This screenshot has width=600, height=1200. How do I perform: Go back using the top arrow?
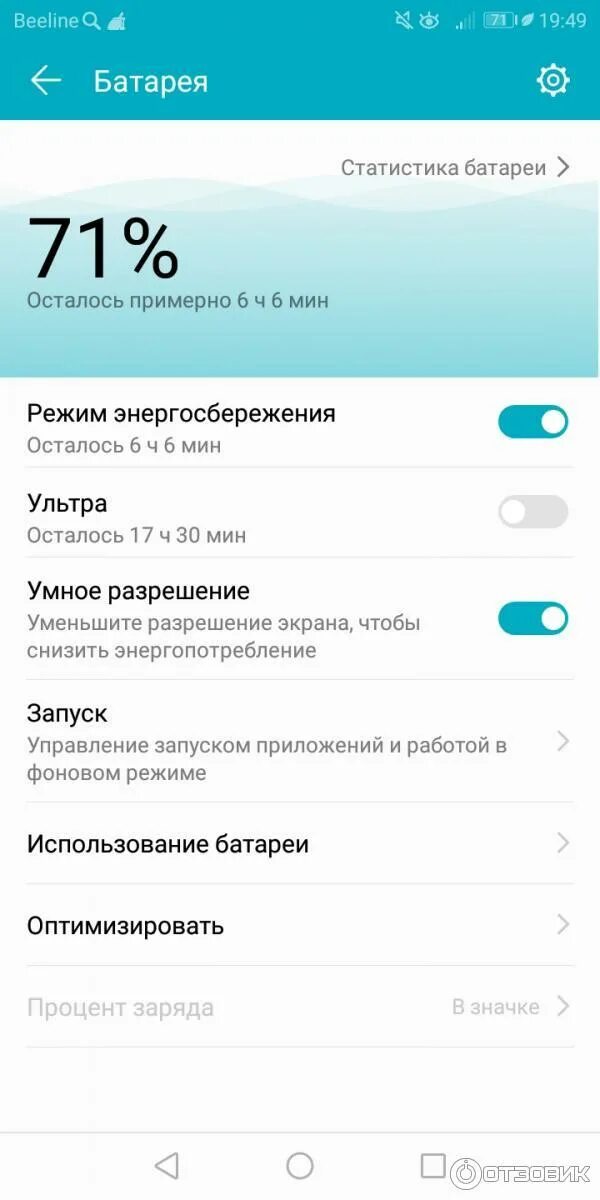46,81
